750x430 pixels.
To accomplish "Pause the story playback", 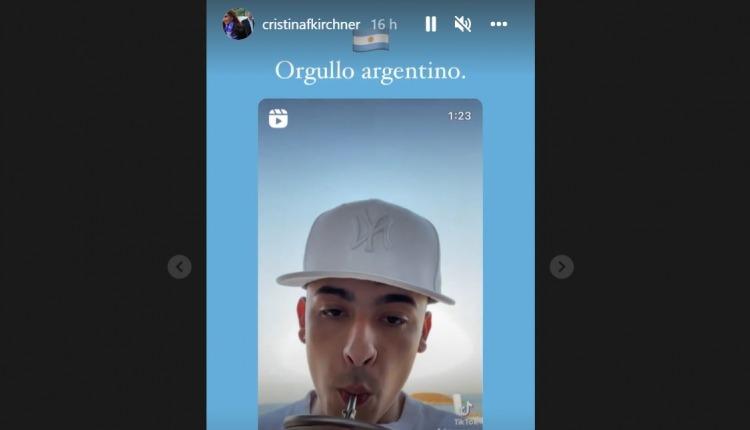I will tap(431, 24).
